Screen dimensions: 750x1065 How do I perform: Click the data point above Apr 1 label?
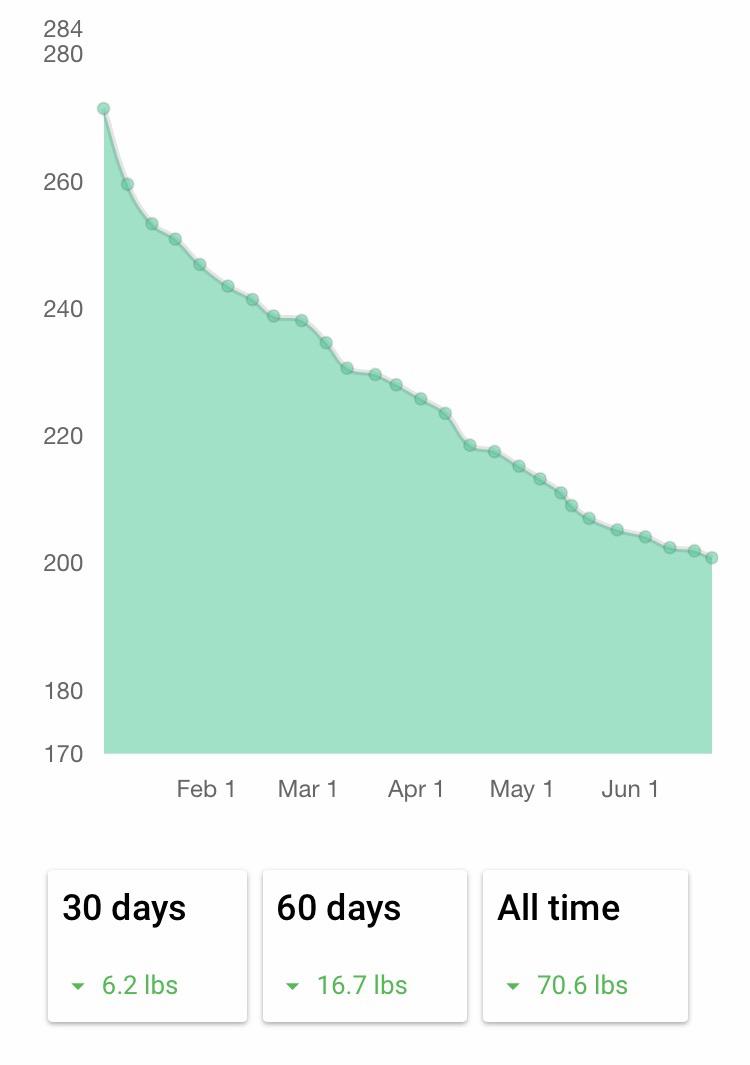[x=419, y=397]
